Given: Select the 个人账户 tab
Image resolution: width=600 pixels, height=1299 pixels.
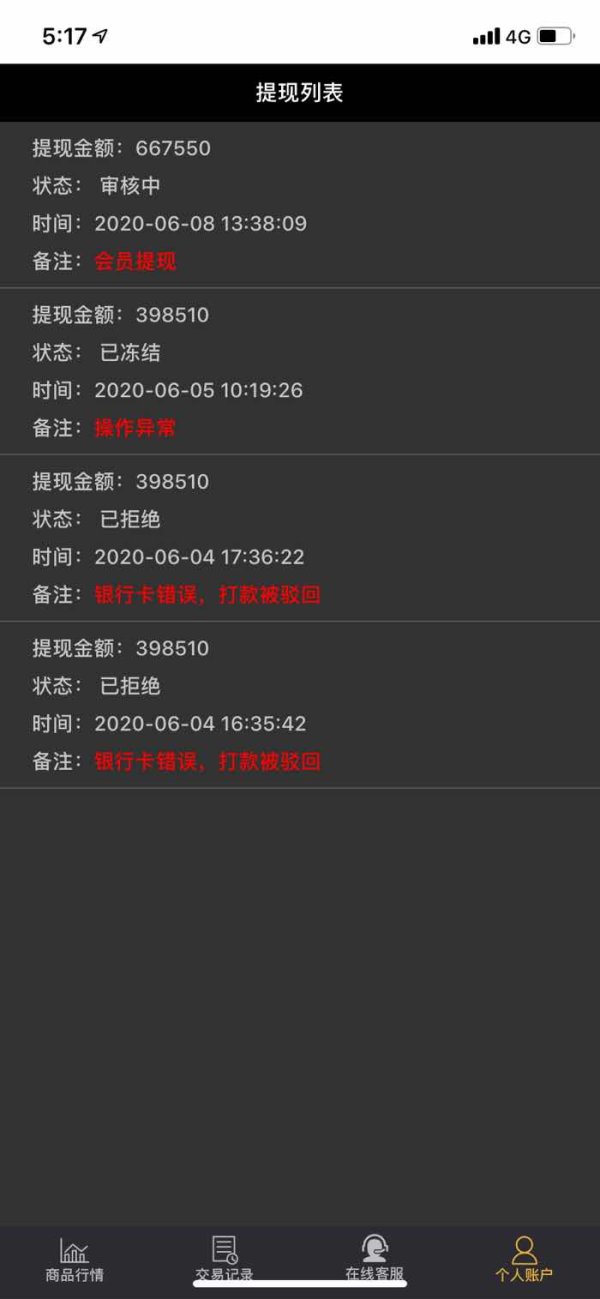Looking at the screenshot, I should (524, 1258).
